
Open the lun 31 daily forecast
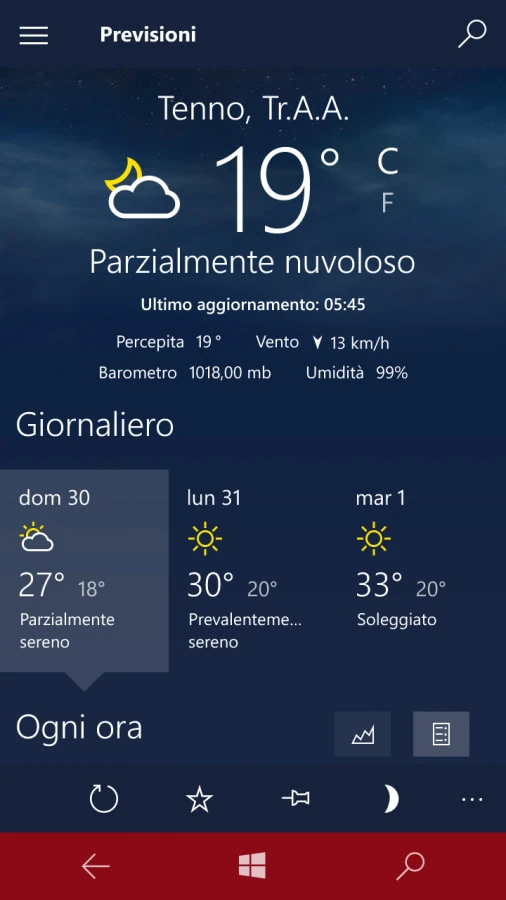click(252, 571)
